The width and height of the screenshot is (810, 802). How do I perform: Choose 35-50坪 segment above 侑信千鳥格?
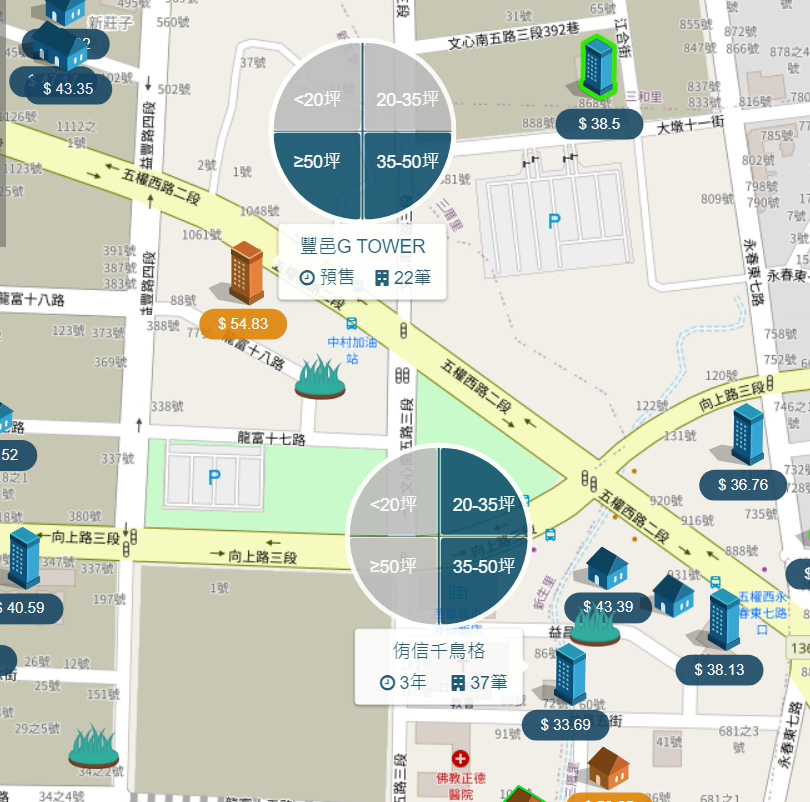coord(481,567)
